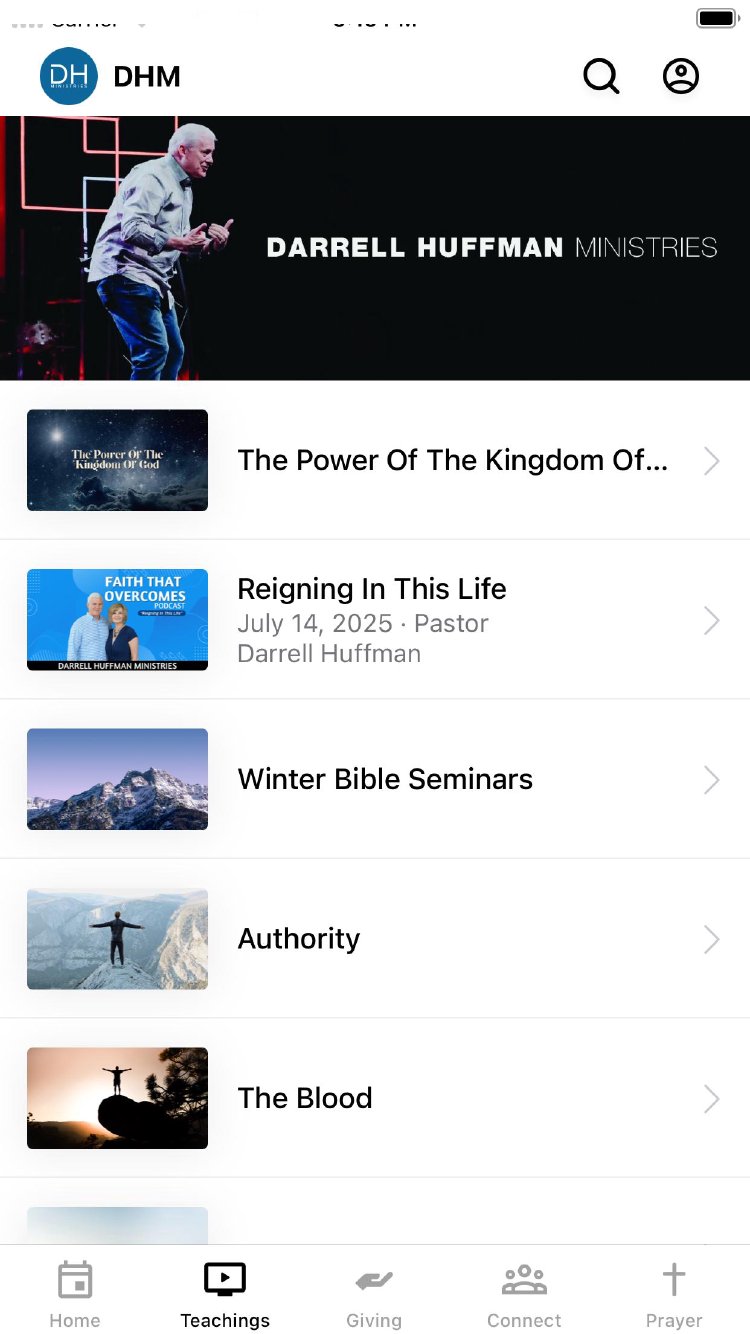Open the Authority series
Viewport: 750px width, 1334px height.
299,939
